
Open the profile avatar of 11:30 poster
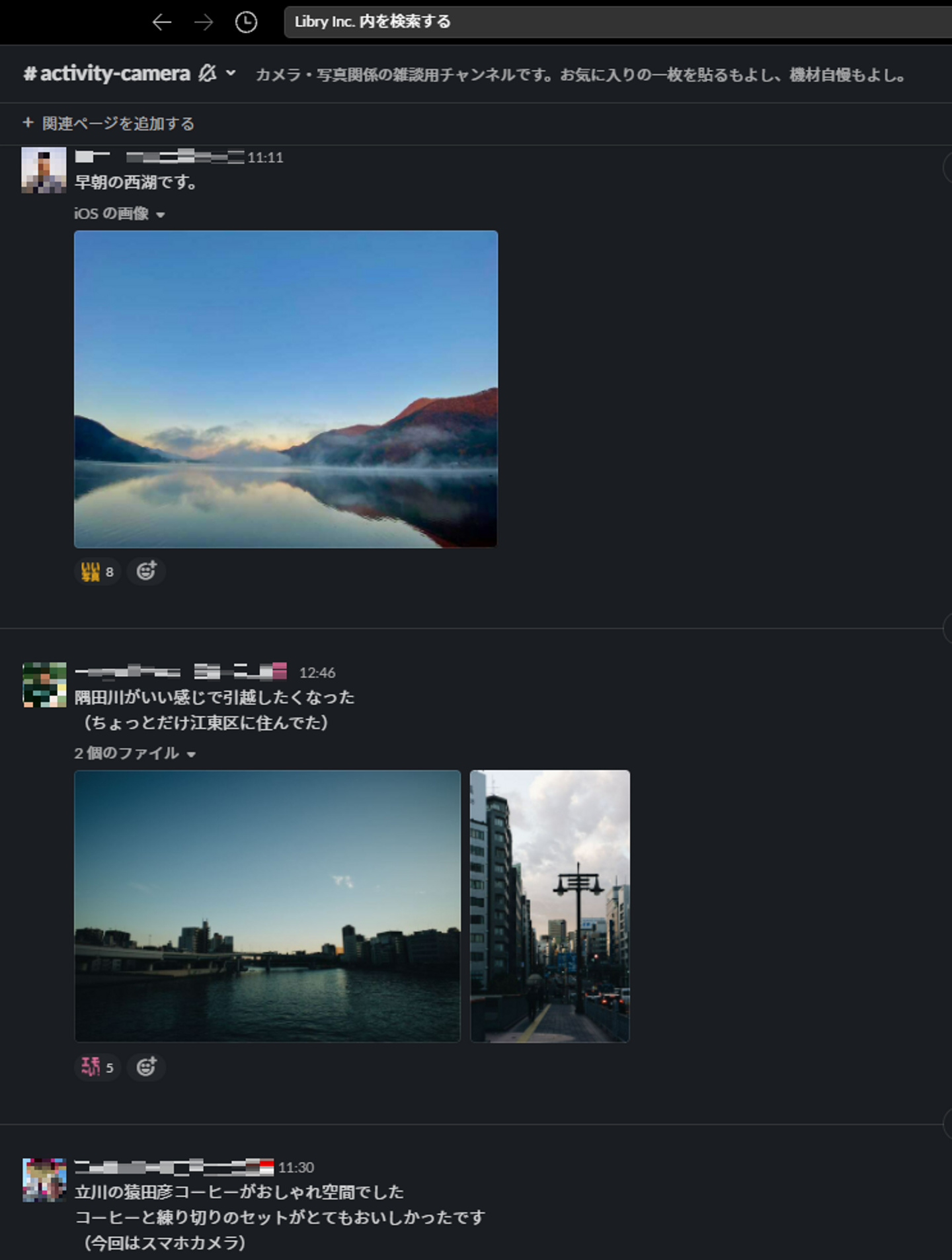coord(44,1179)
